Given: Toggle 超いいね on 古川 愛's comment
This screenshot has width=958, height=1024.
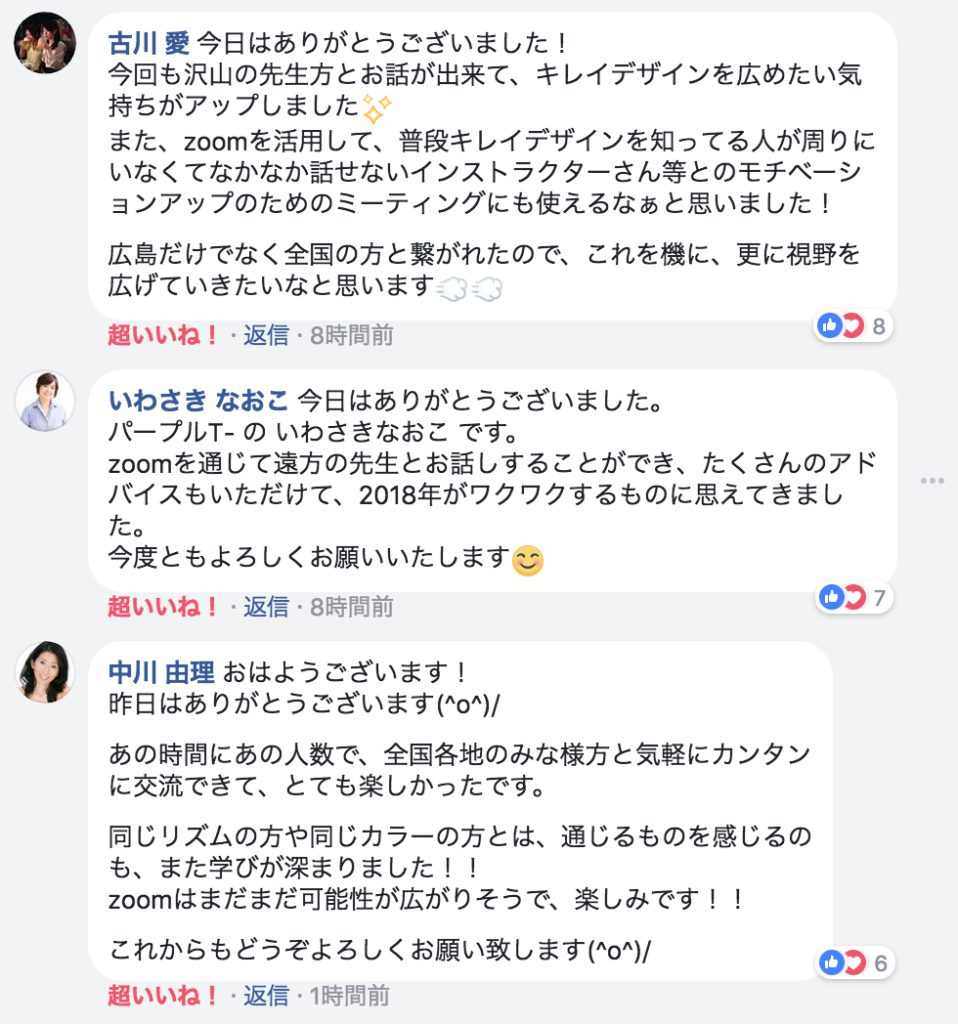Looking at the screenshot, I should pyautogui.click(x=163, y=336).
